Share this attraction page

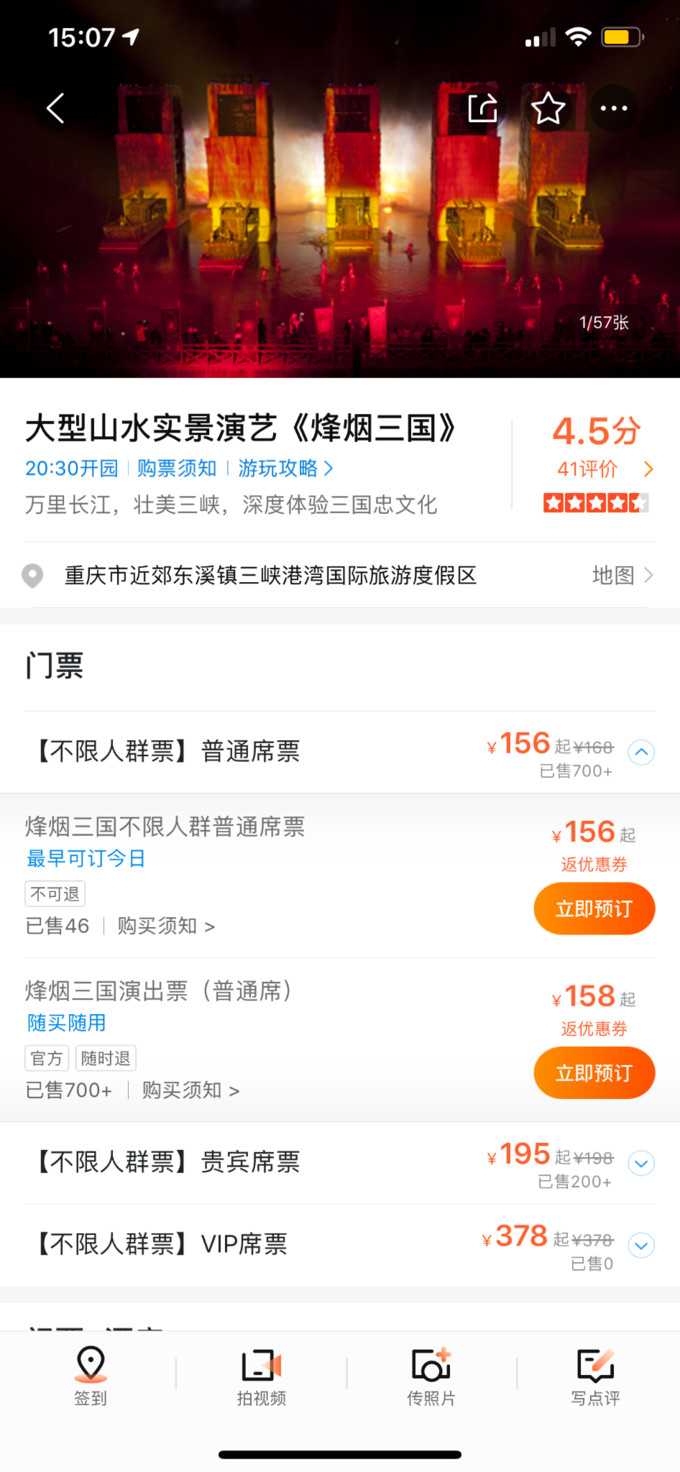[483, 108]
